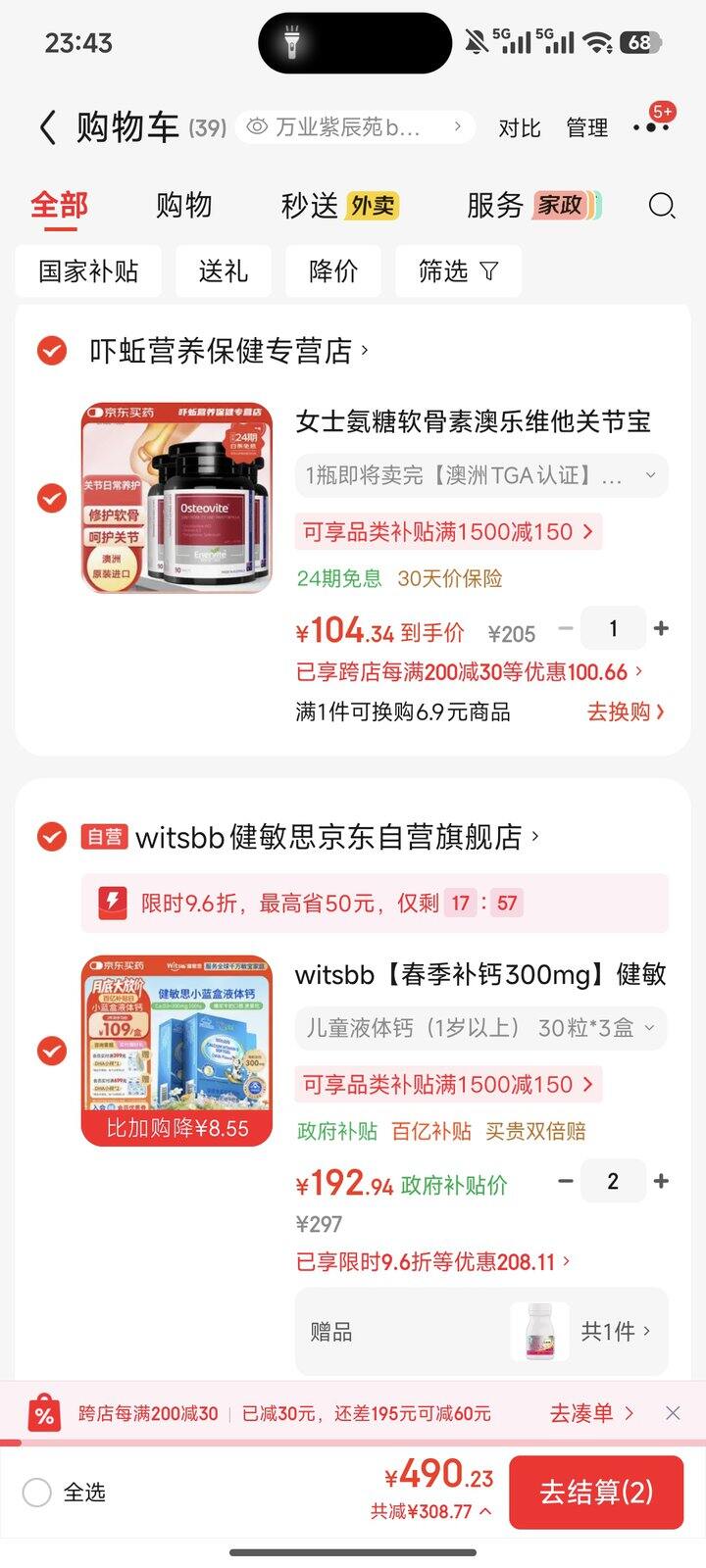This screenshot has width=706, height=1568.
Task: Expand the 儿童液体钙 specification dropdown
Action: [x=480, y=1028]
